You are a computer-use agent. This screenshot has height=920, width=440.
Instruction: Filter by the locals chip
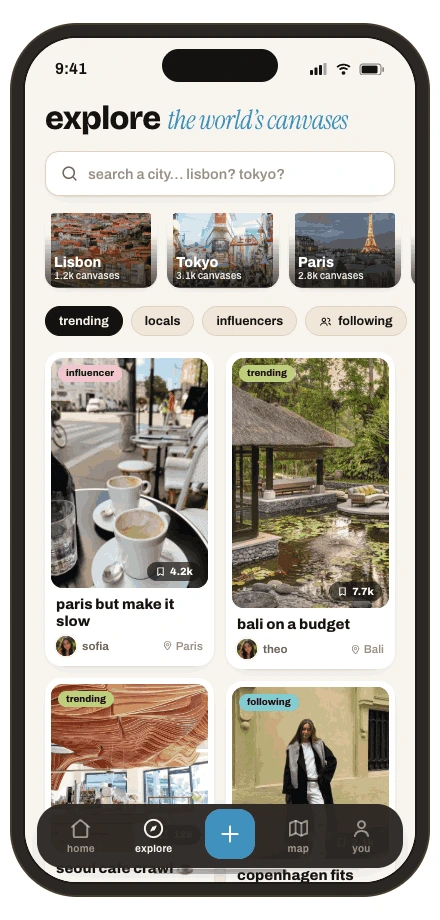pos(163,321)
